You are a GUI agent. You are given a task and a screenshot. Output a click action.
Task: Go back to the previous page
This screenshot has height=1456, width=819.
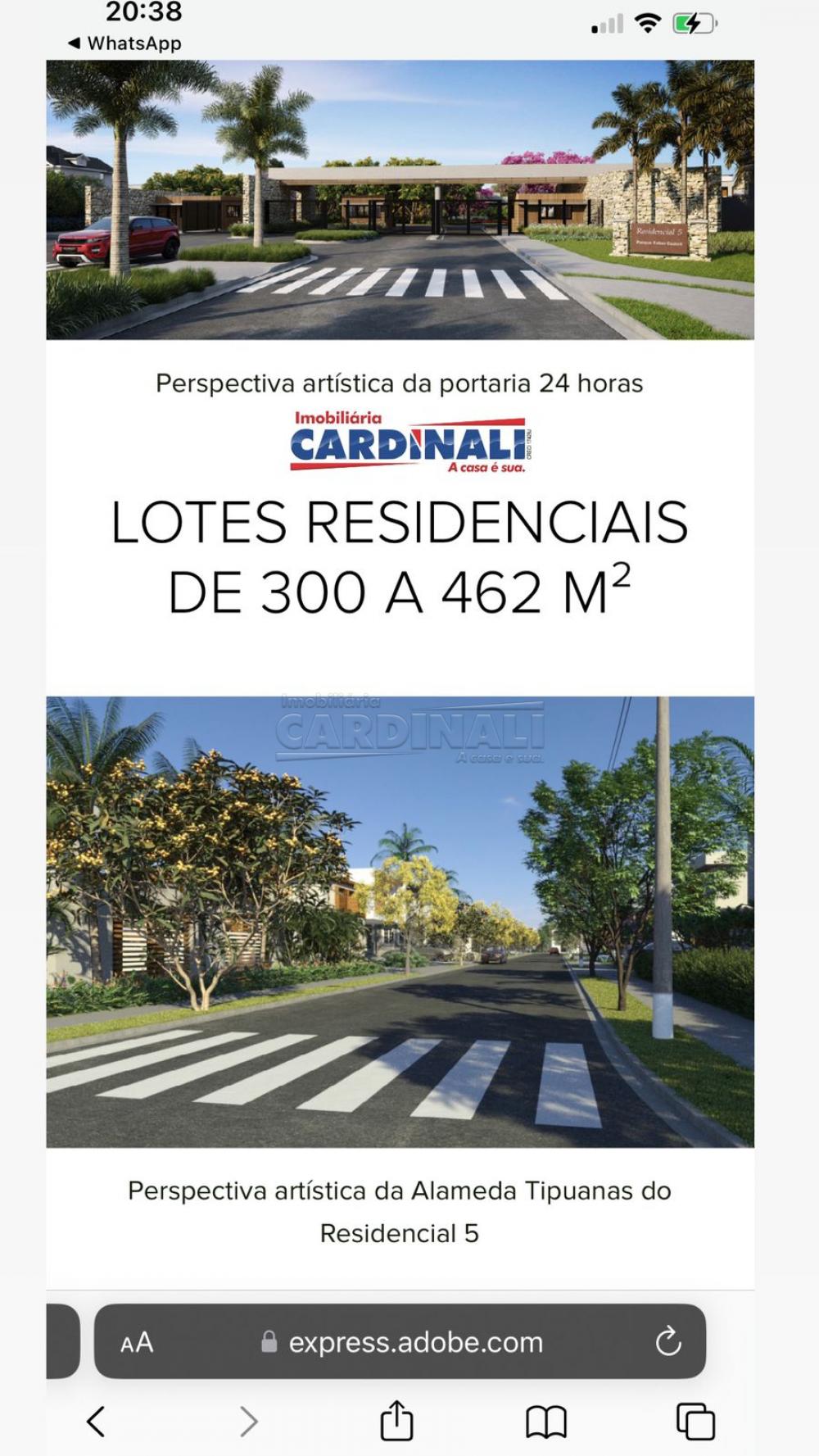point(96,1422)
